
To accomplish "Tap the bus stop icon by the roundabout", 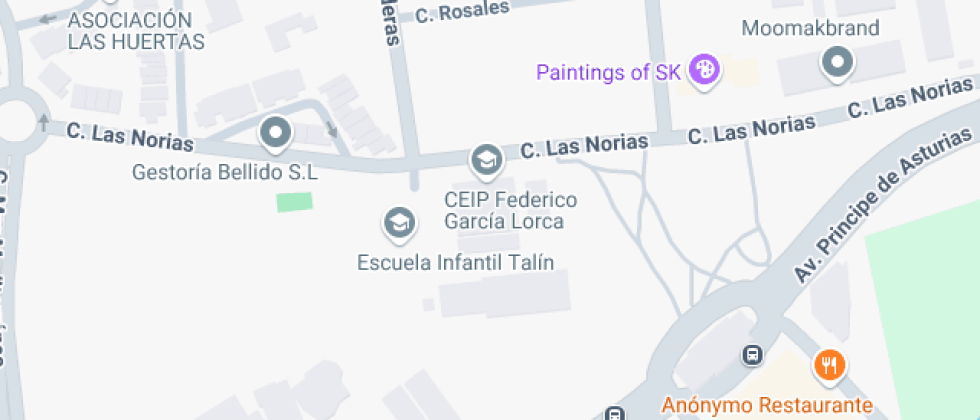I will coord(752,354).
